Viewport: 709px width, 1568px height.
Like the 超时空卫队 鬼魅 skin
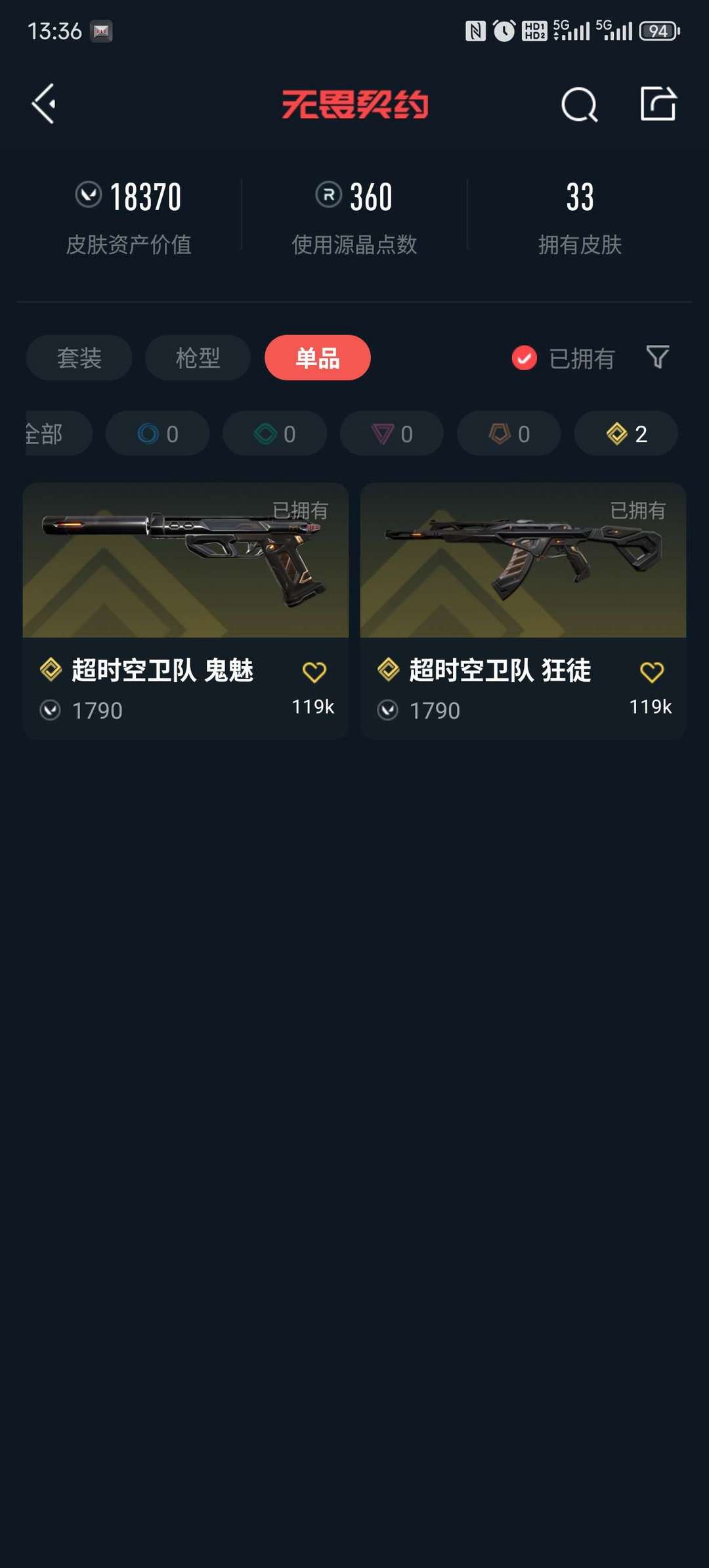tap(314, 672)
